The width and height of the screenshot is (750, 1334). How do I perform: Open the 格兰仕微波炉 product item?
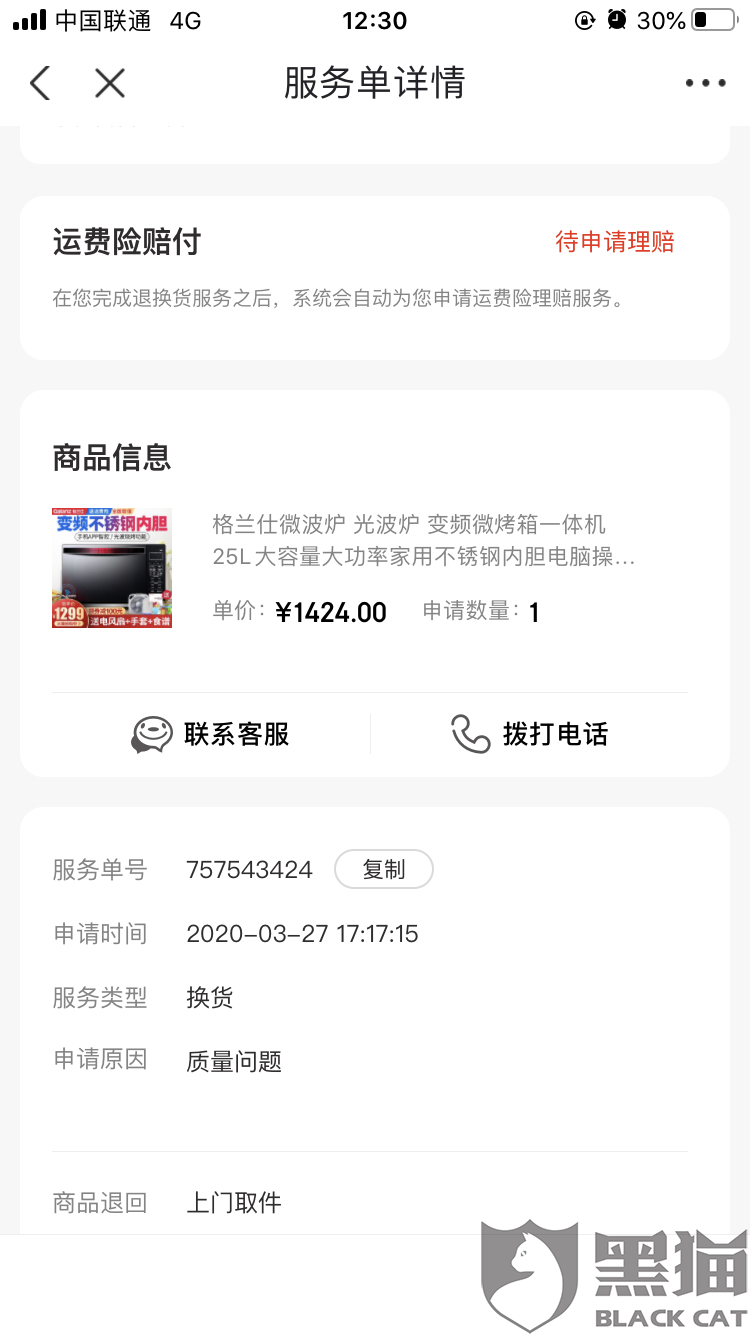coord(409,541)
